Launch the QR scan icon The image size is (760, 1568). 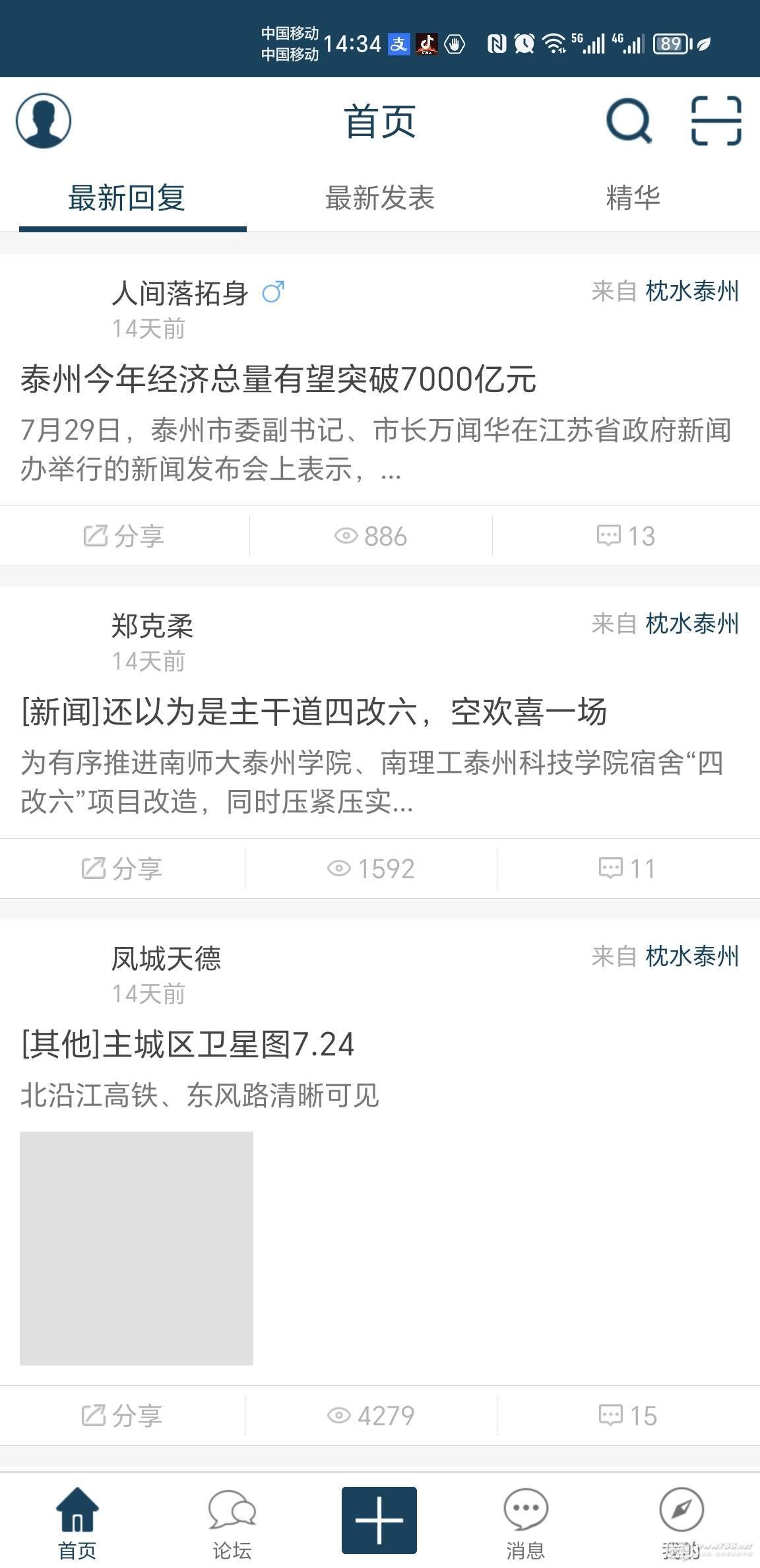point(716,121)
